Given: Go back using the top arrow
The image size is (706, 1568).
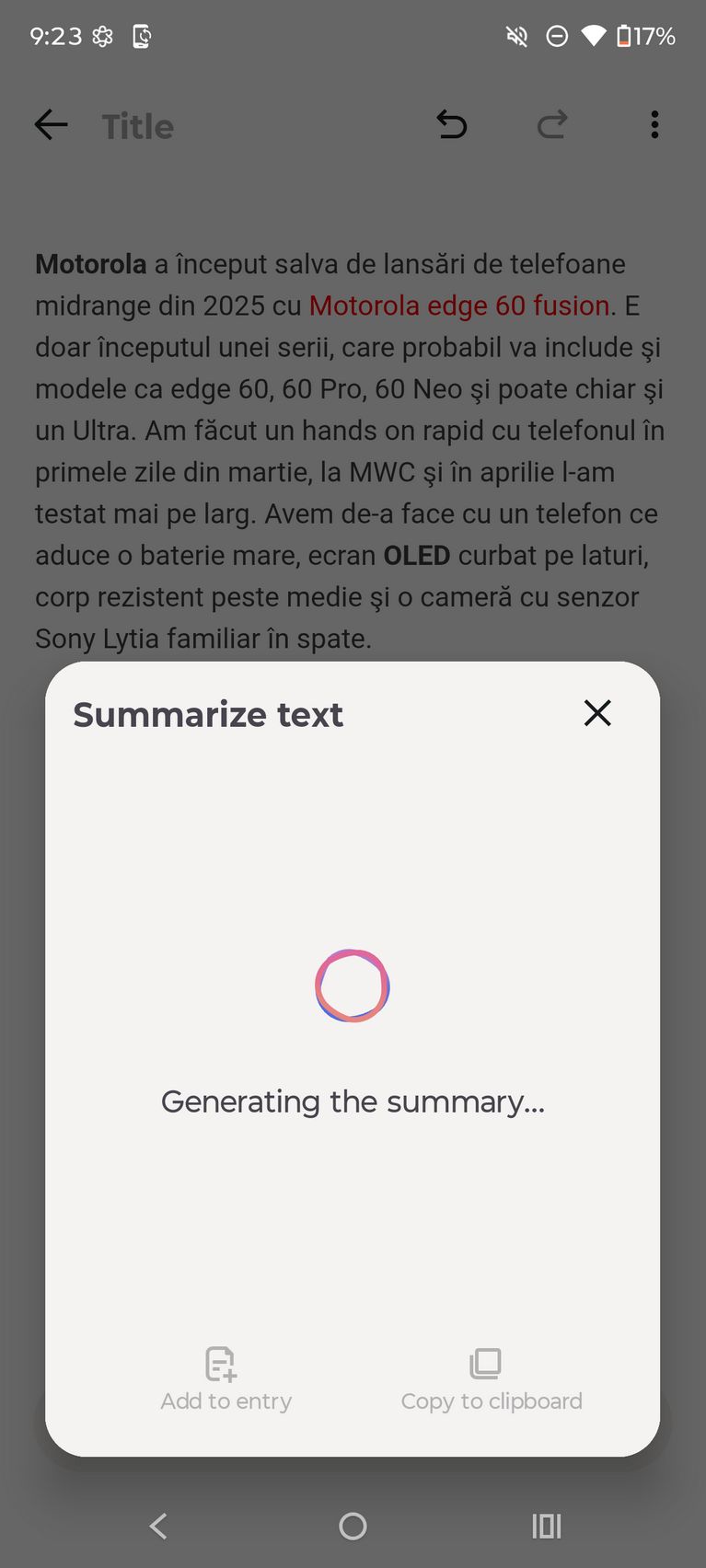Looking at the screenshot, I should (x=51, y=125).
